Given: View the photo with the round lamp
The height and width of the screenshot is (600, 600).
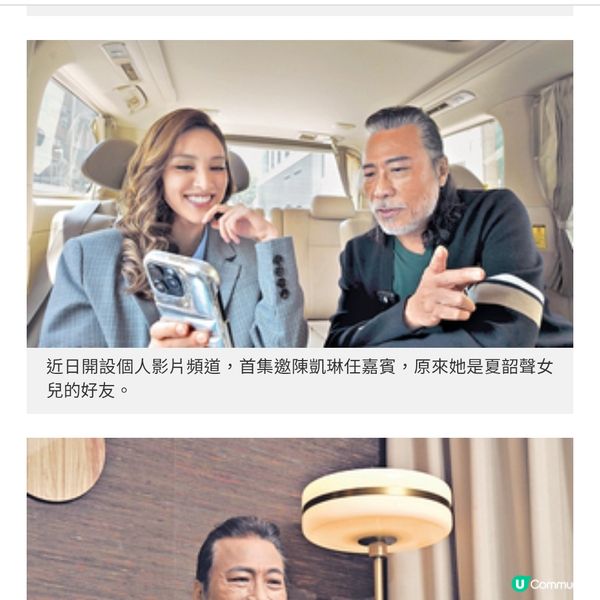Looking at the screenshot, I should 300,518.
